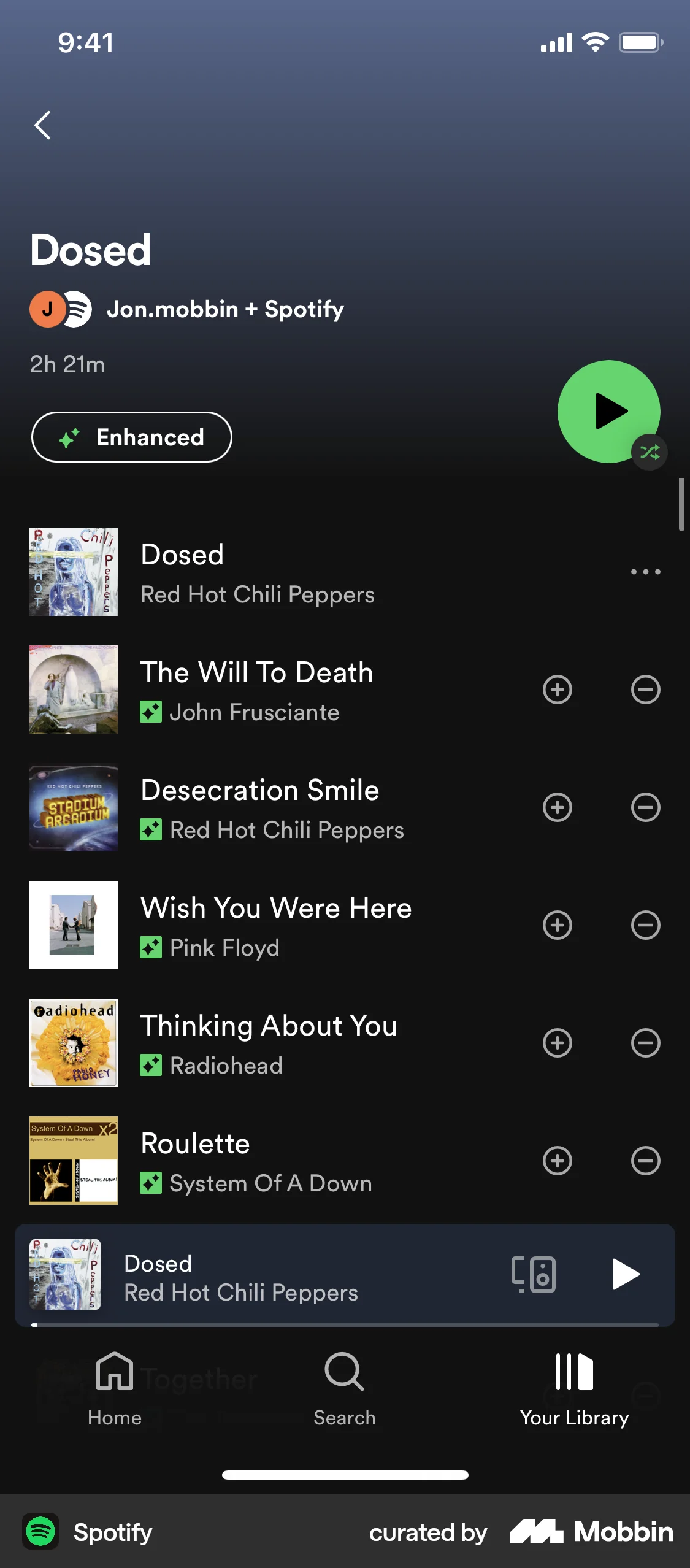This screenshot has width=690, height=1568.
Task: Open the more options menu for Dosed
Action: click(x=645, y=572)
